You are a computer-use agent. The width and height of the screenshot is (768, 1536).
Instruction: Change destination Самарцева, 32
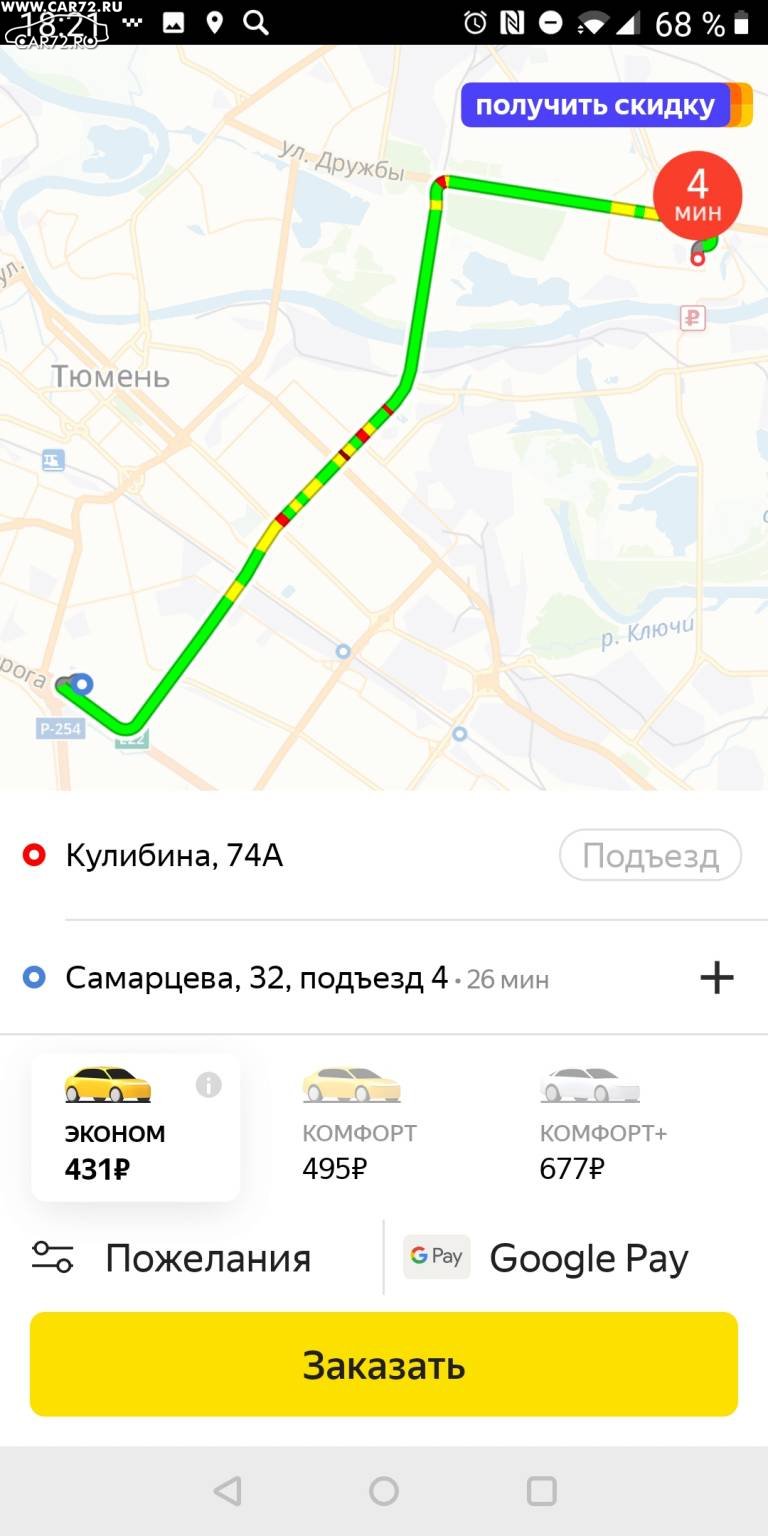click(257, 978)
